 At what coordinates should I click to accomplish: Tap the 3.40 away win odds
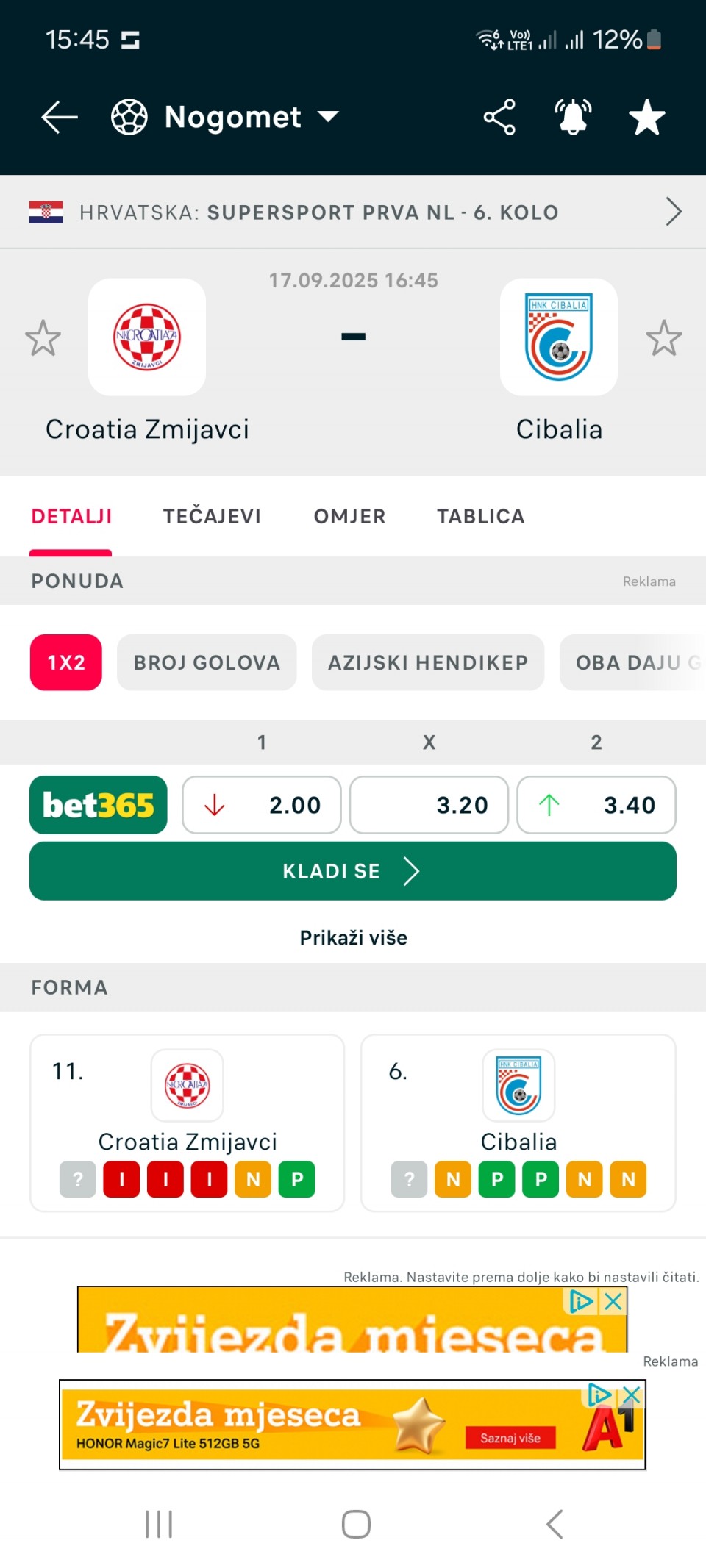(x=596, y=805)
